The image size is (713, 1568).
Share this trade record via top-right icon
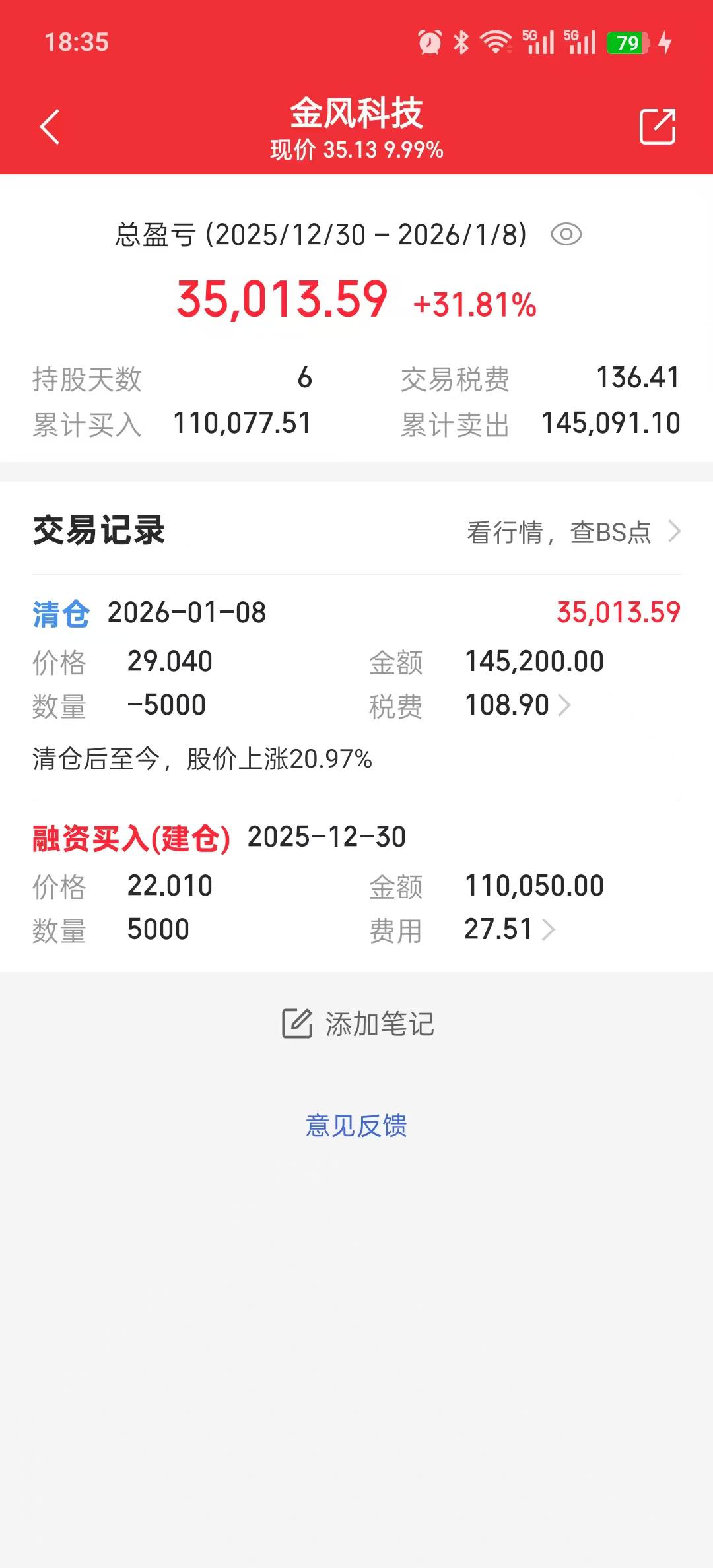658,126
